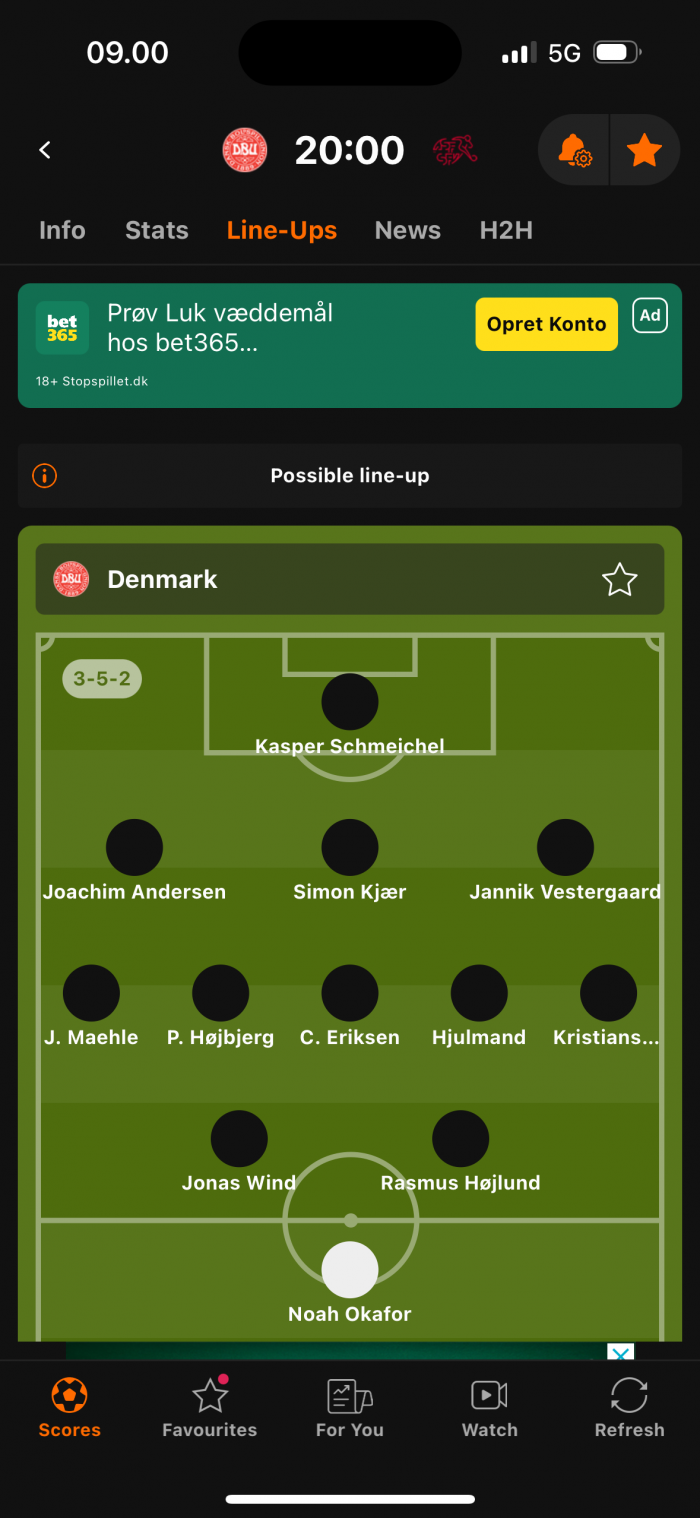Open the H2H tab
The image size is (700, 1518).
(x=506, y=230)
